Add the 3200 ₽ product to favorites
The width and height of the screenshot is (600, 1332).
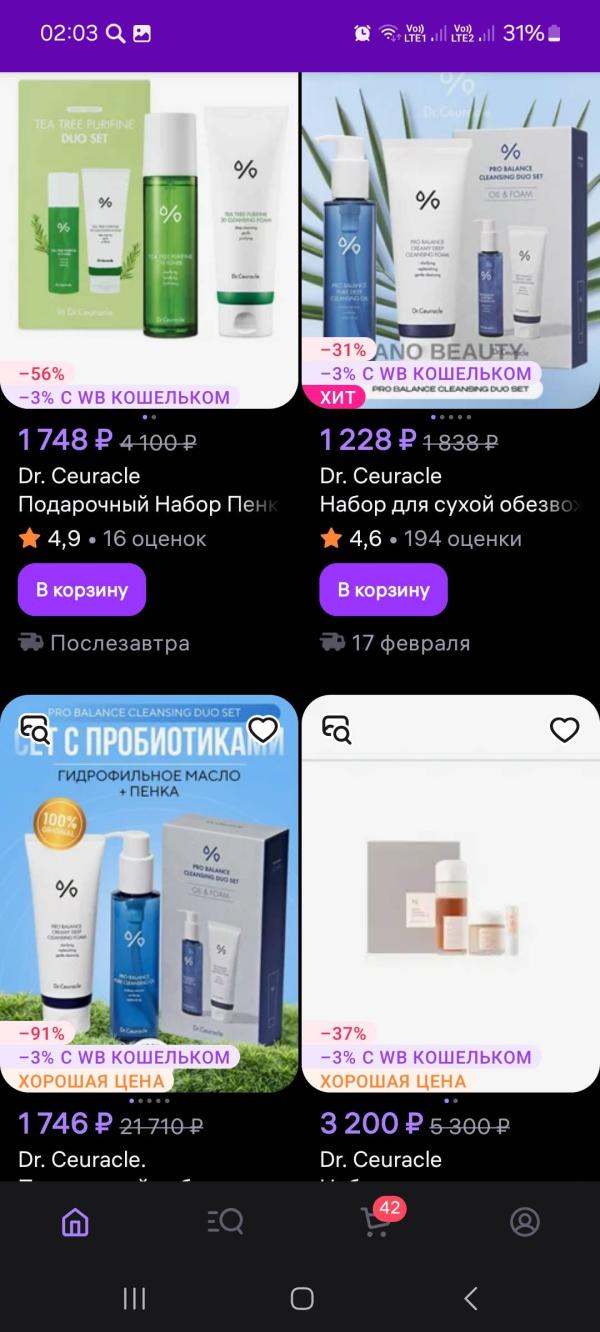[565, 730]
